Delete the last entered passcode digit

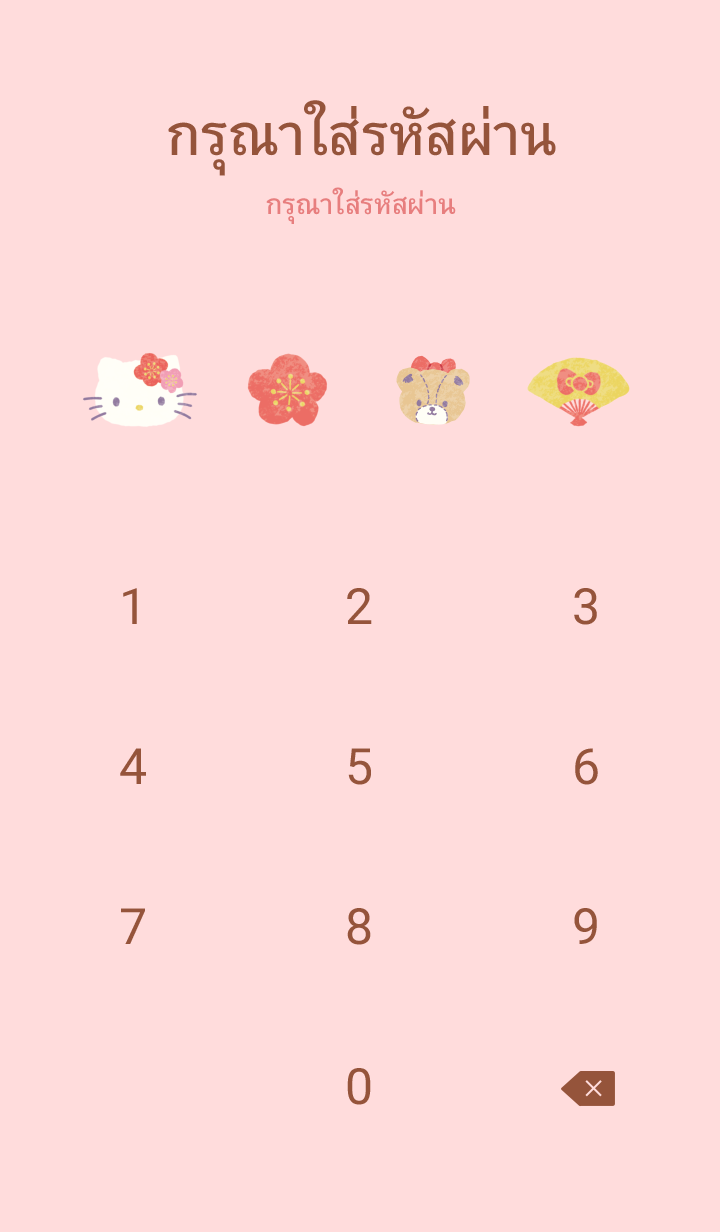(x=588, y=1088)
